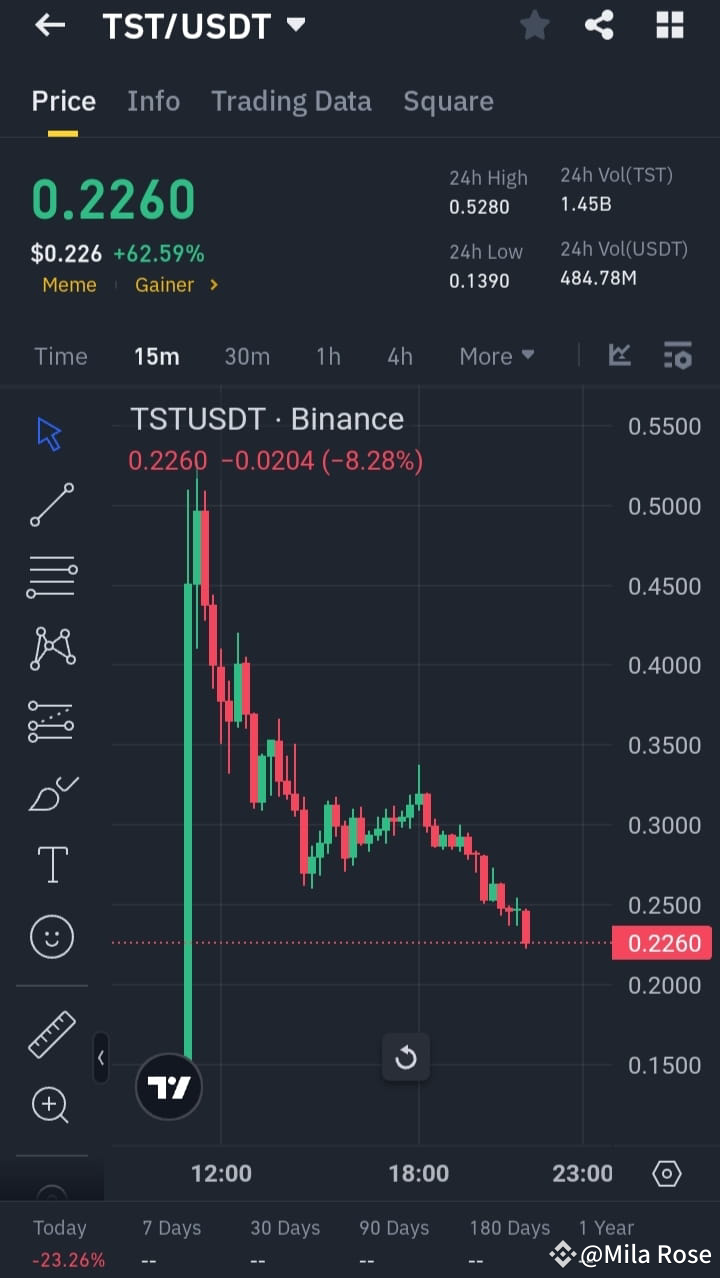Click the Gainer label link

pyautogui.click(x=166, y=285)
